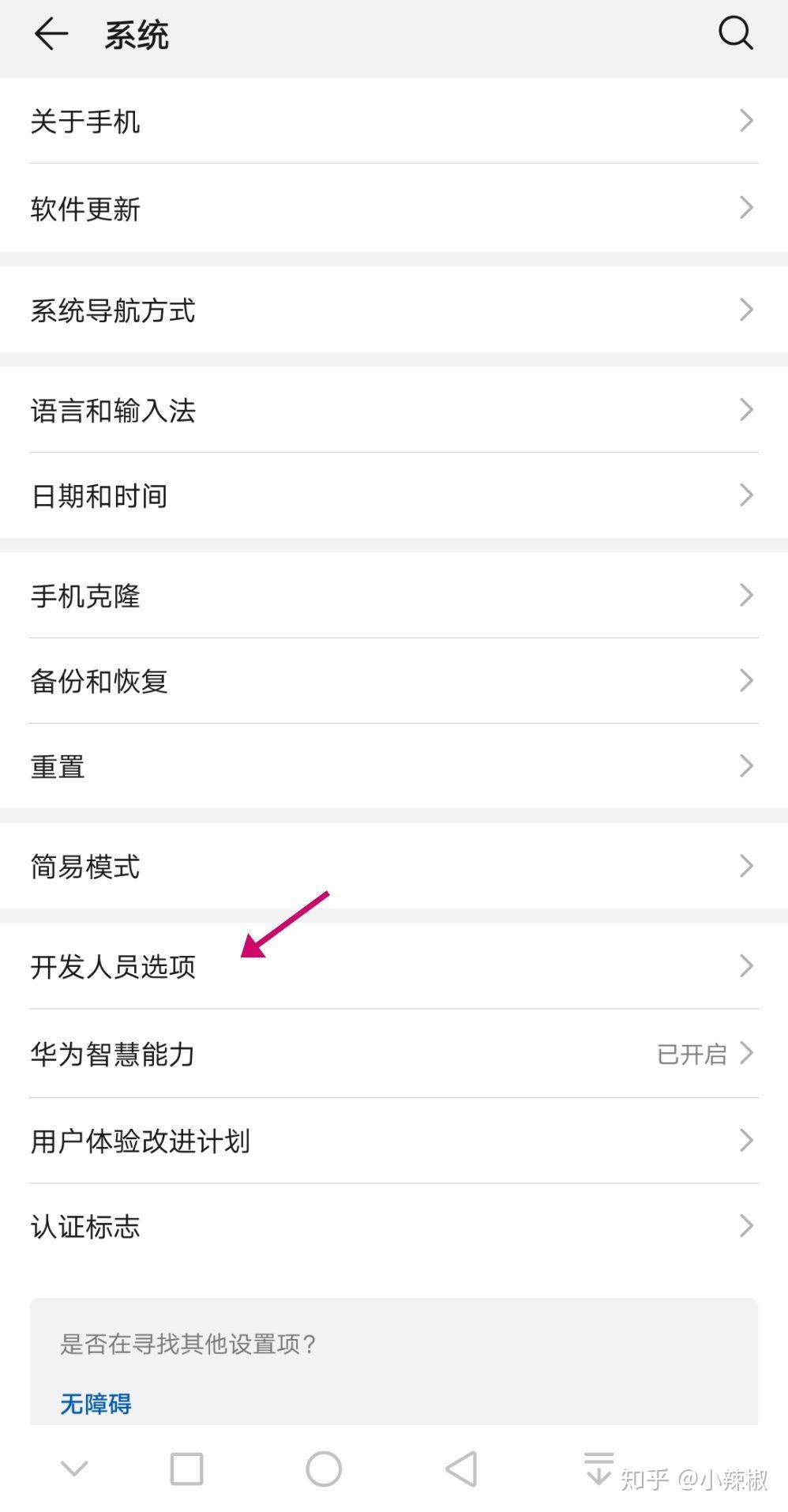
Task: Open recent apps with the square button
Action: pyautogui.click(x=186, y=1469)
